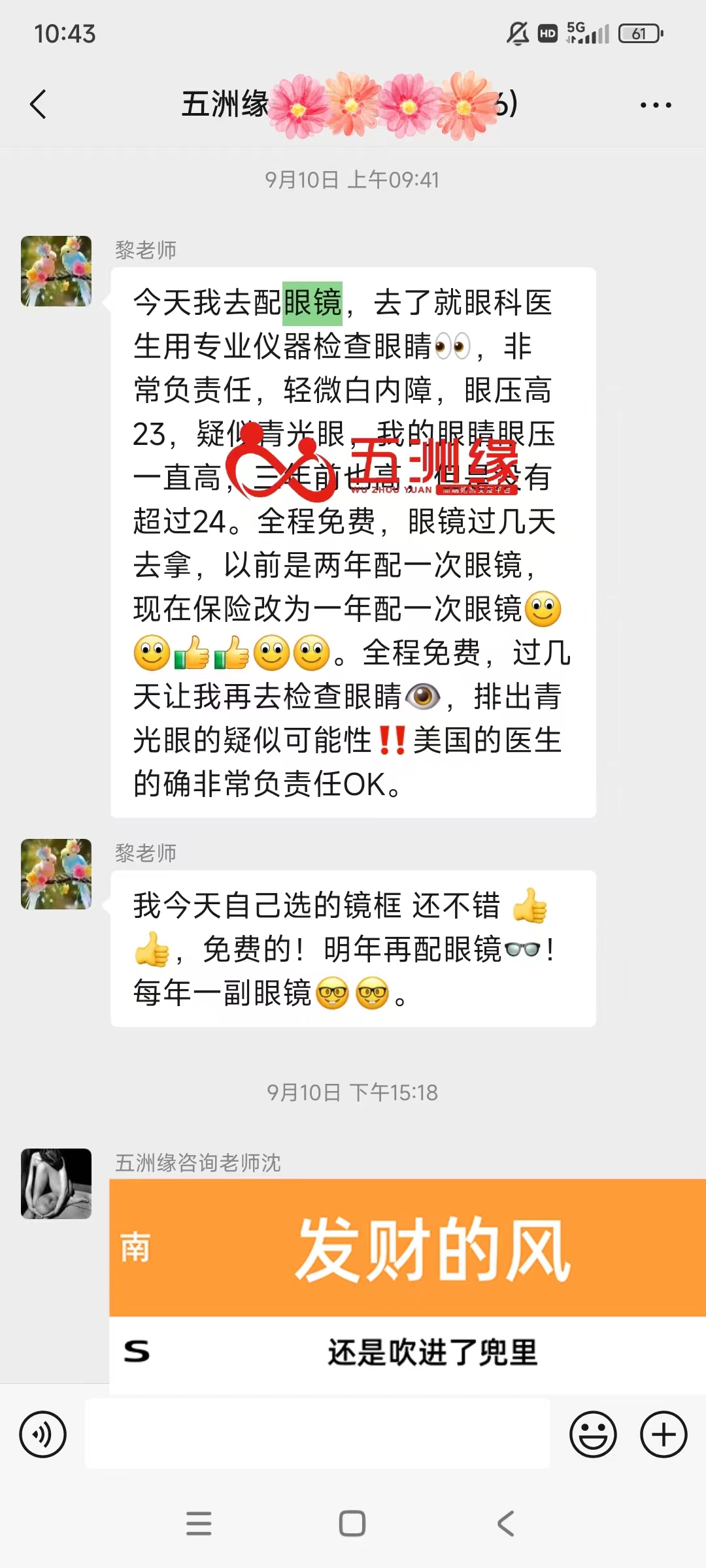Tap the message text field
The width and height of the screenshot is (706, 1568).
point(318,1435)
